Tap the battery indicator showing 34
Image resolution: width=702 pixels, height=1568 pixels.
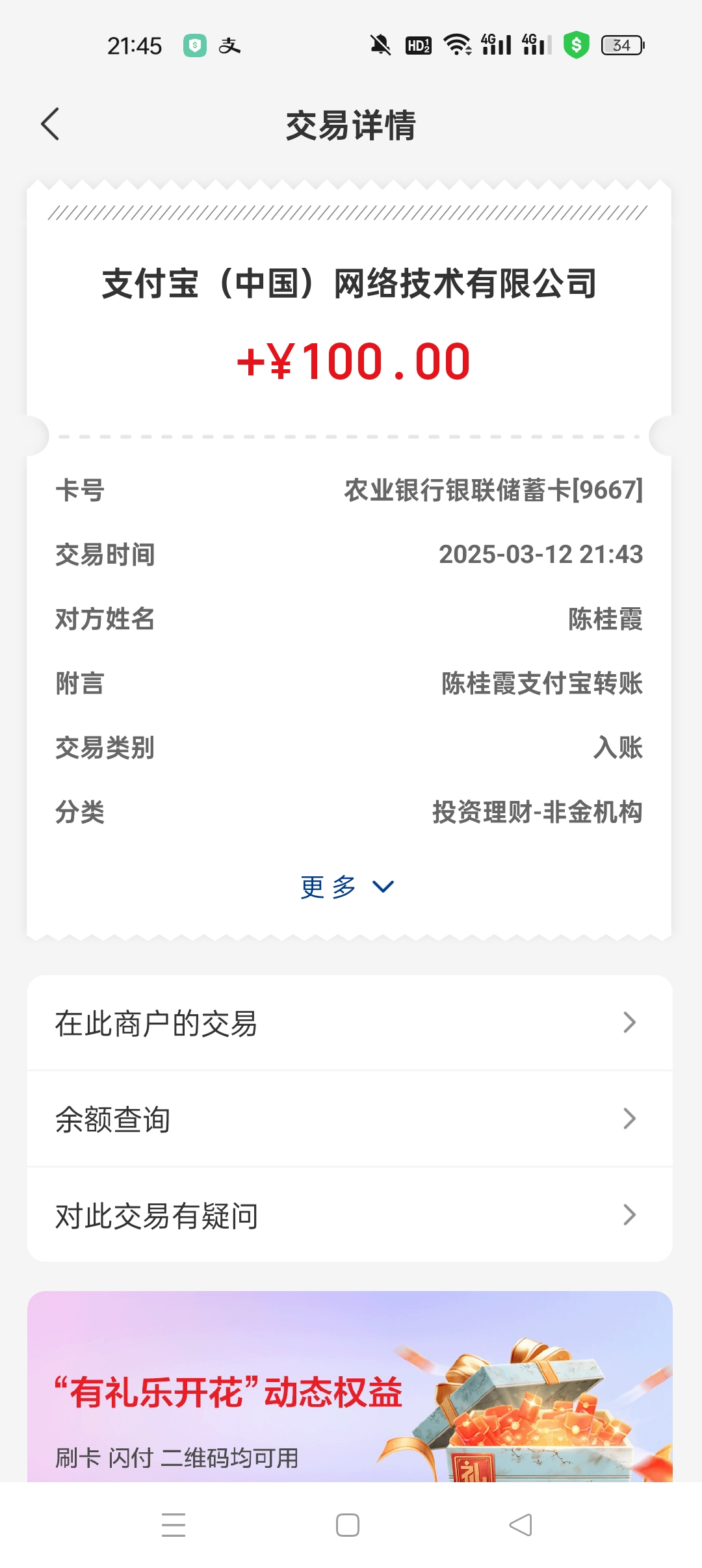(620, 46)
